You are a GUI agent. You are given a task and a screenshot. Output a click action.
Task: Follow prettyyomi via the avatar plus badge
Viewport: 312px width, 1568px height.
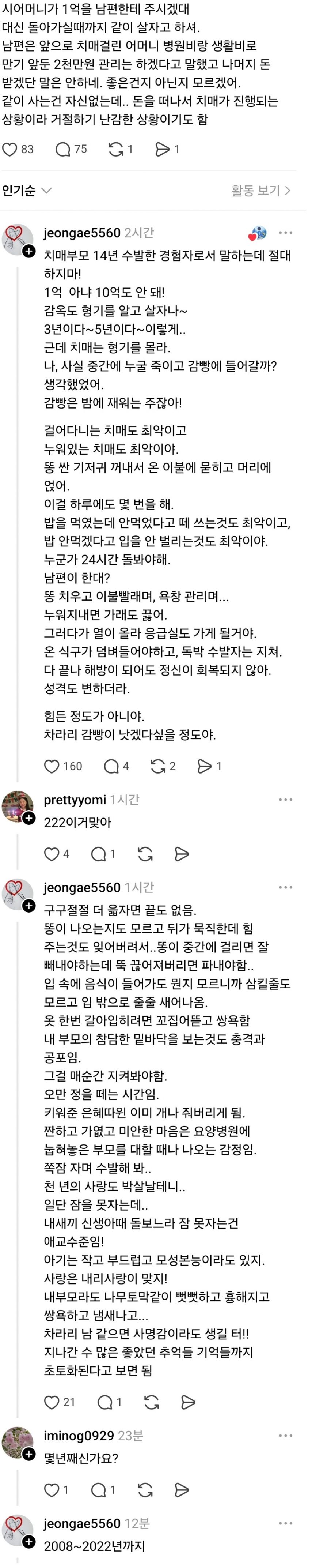coord(29,818)
